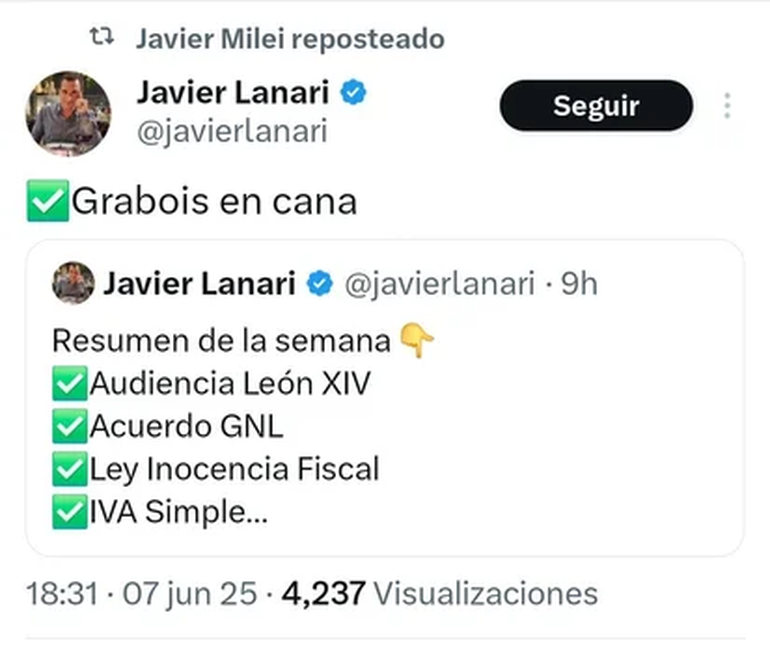Viewport: 770px width, 671px height.
Task: Open Javier Lanari's profile picture
Action: click(x=67, y=112)
